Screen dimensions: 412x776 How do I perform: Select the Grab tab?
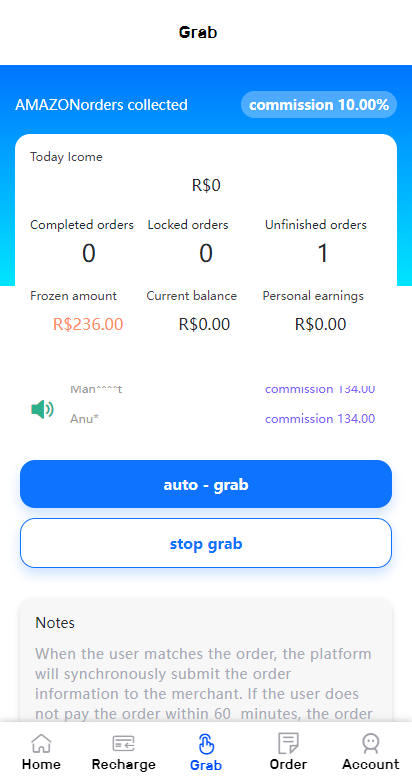pos(206,751)
